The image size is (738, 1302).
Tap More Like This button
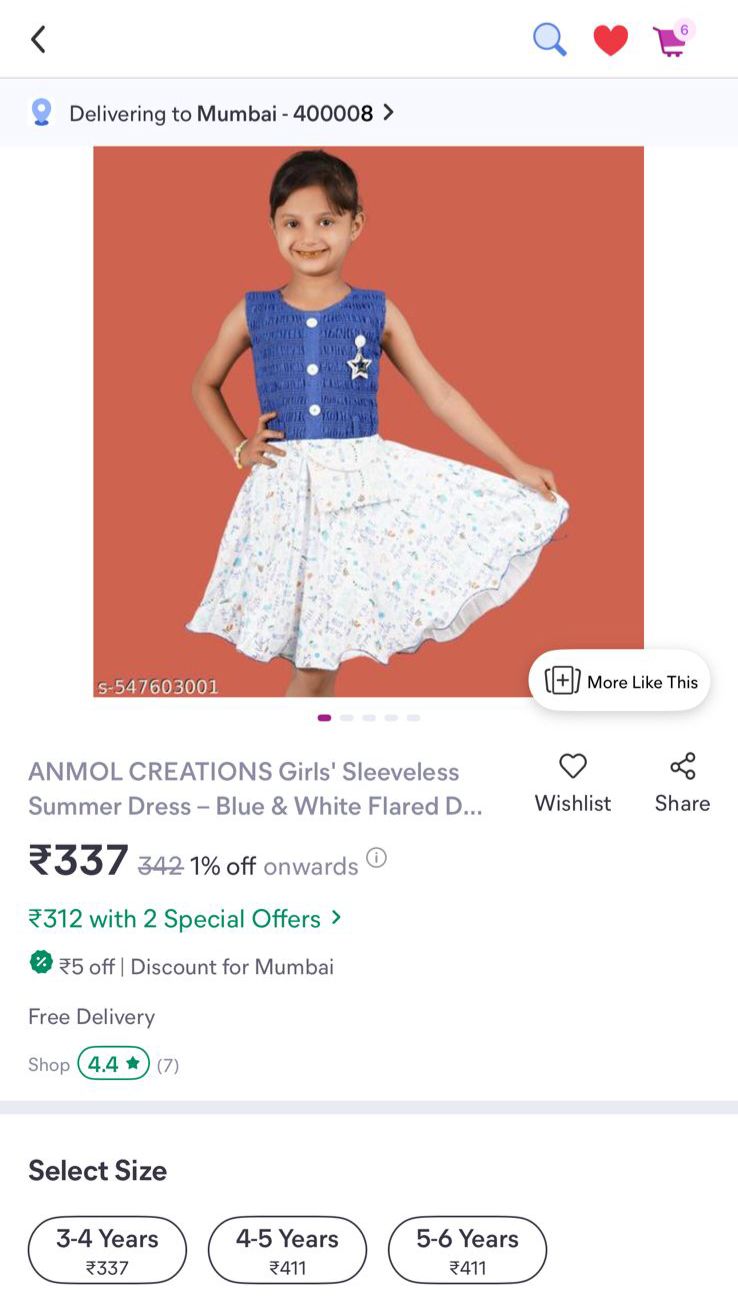pyautogui.click(x=620, y=682)
